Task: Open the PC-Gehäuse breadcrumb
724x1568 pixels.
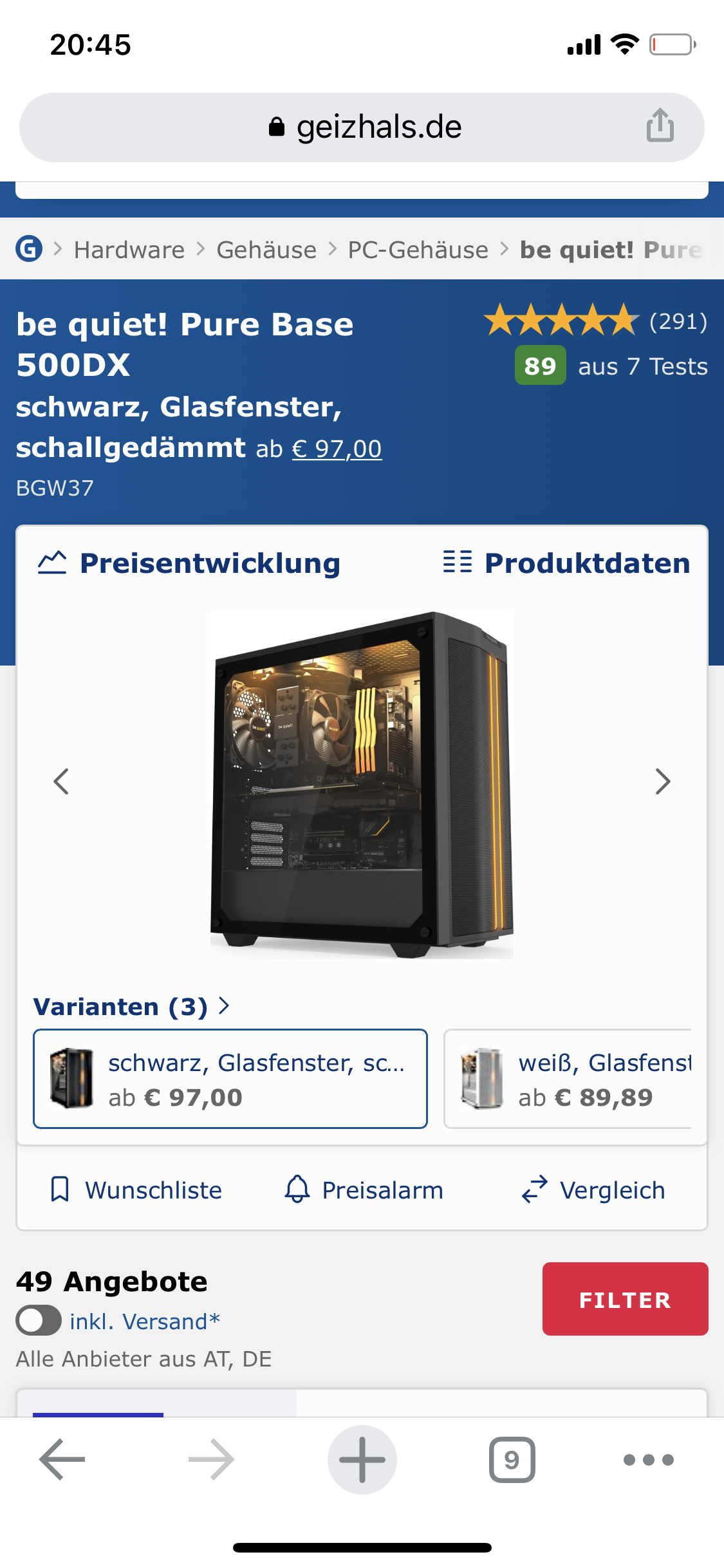Action: [x=418, y=250]
